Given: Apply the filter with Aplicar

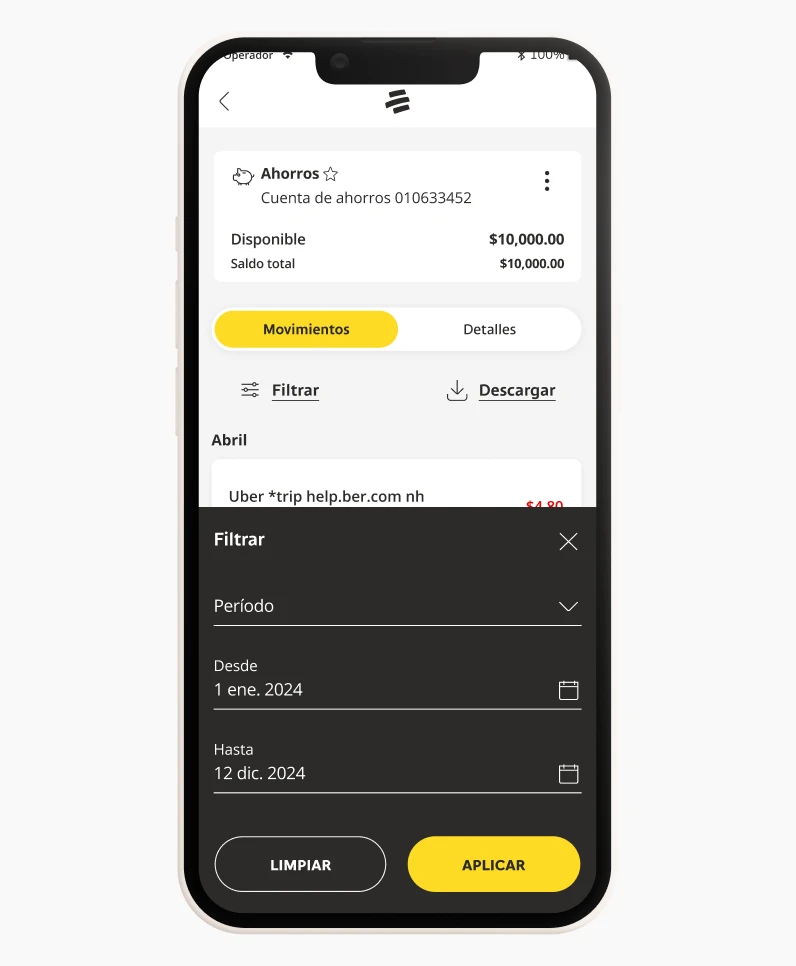Looking at the screenshot, I should point(493,864).
